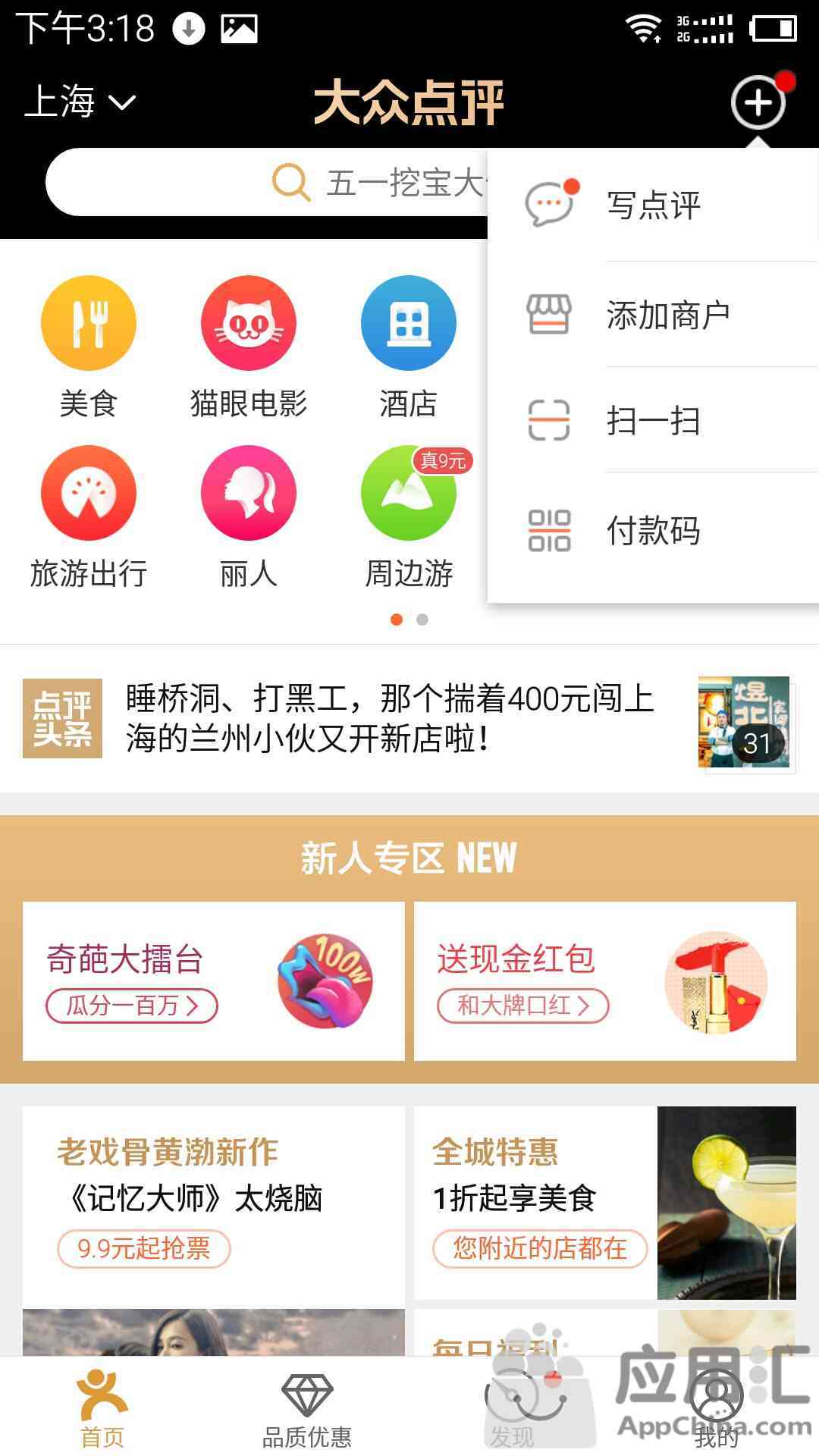This screenshot has width=819, height=1456.
Task: Open 扫一扫 scanner from the menu
Action: pos(652,421)
